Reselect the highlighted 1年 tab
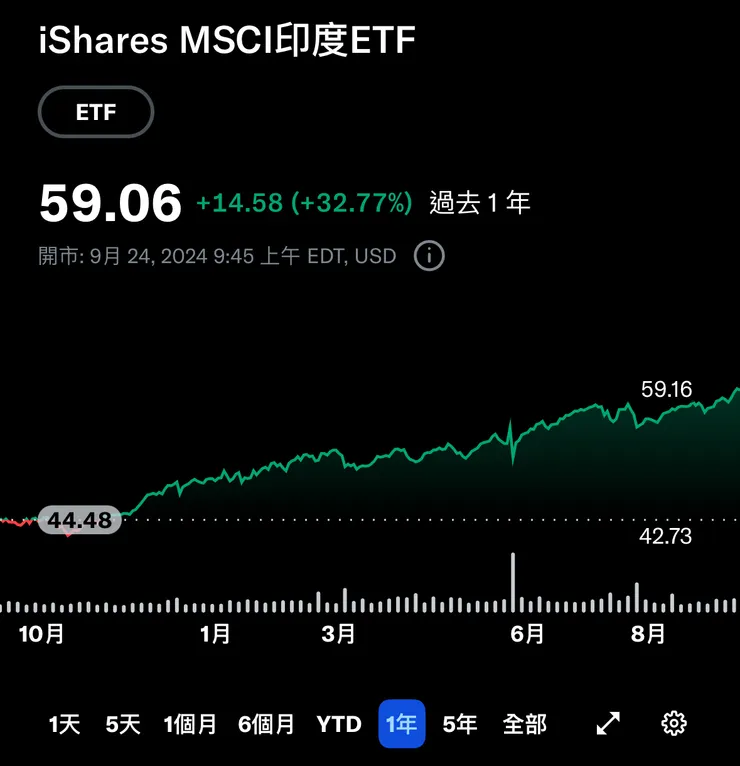Image resolution: width=740 pixels, height=766 pixels. coord(401,723)
